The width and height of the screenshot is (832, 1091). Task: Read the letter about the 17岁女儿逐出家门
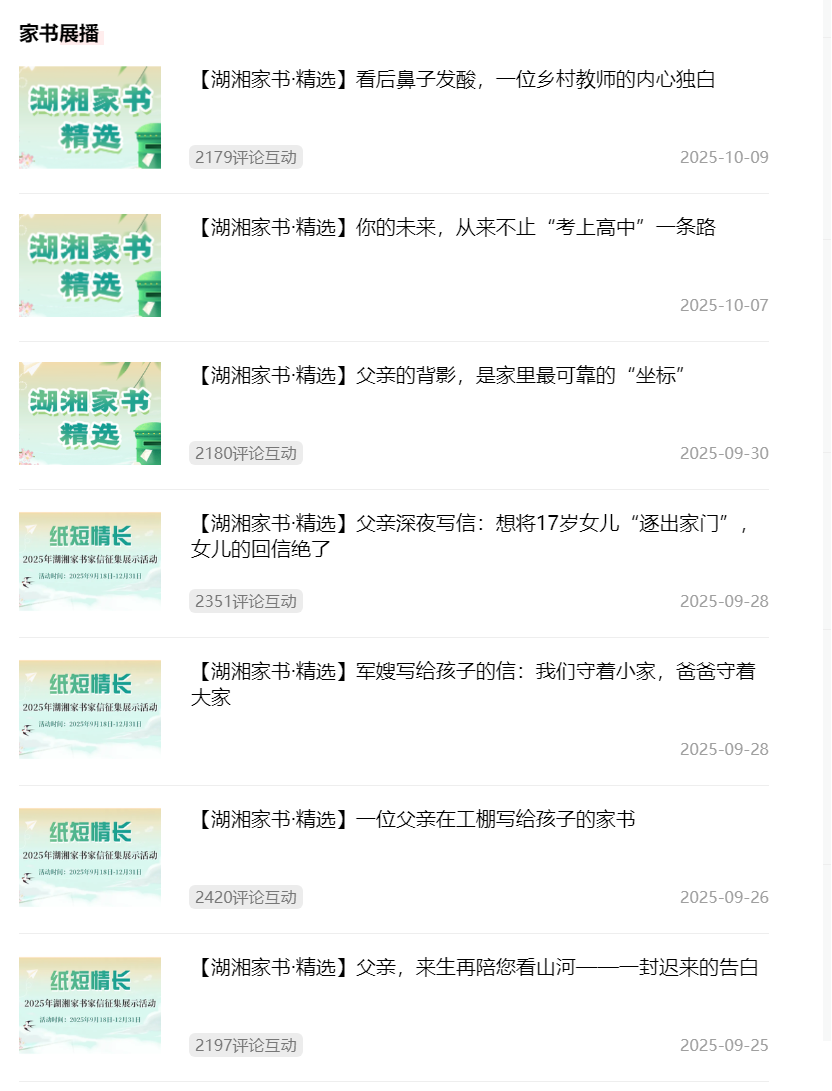(470, 536)
